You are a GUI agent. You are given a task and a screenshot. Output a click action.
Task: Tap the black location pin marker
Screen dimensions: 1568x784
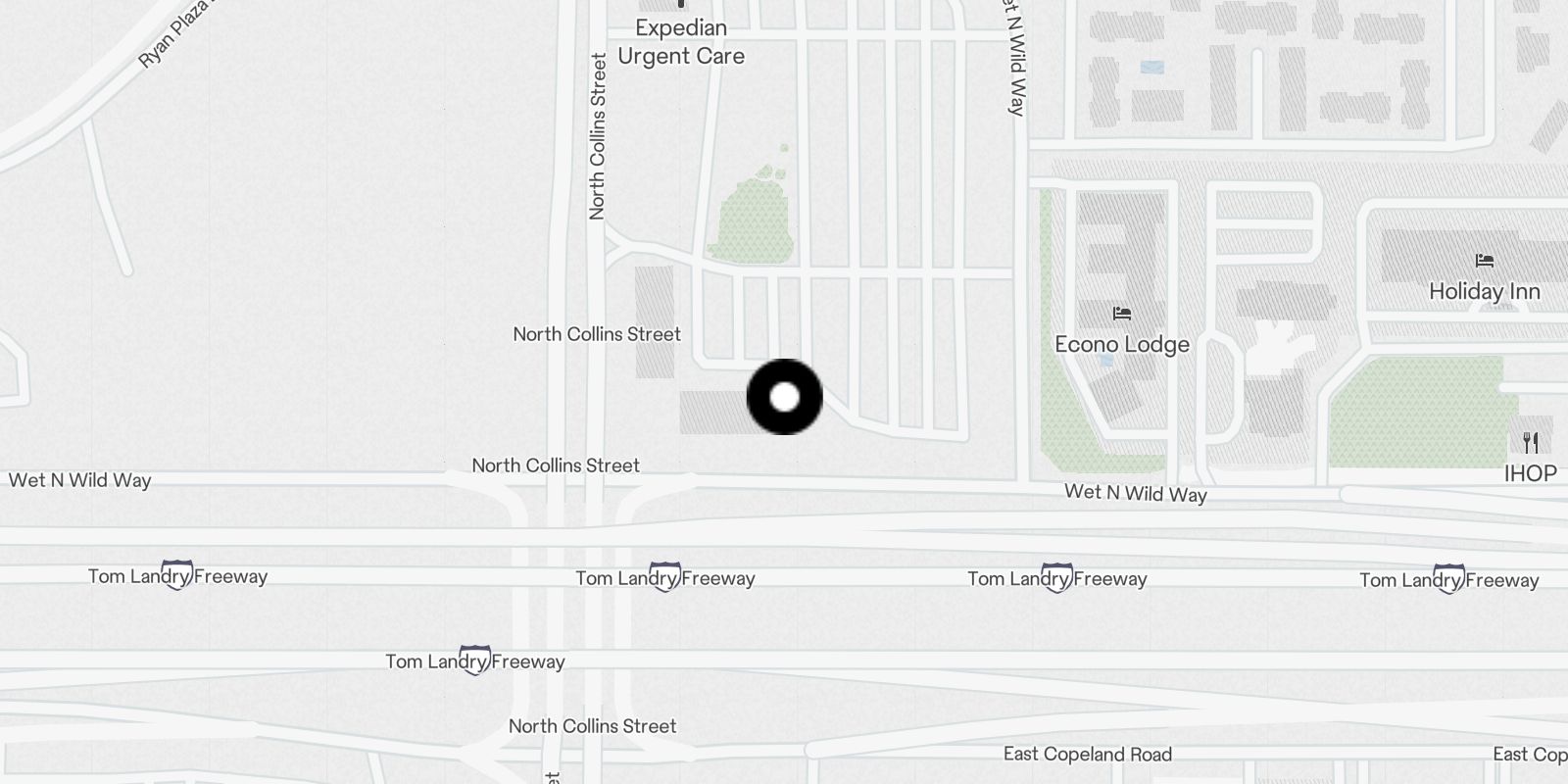784,397
